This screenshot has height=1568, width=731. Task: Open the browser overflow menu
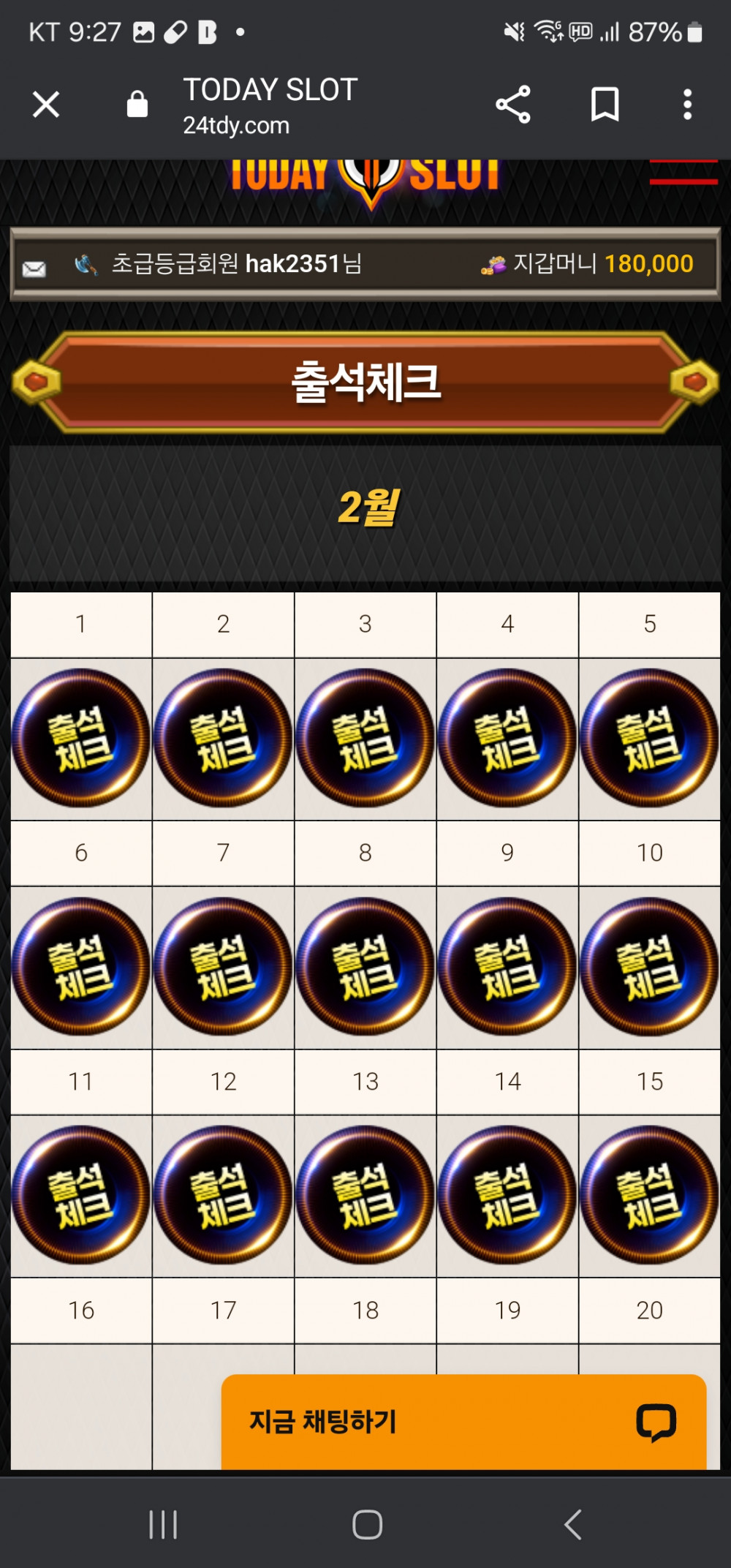point(687,105)
